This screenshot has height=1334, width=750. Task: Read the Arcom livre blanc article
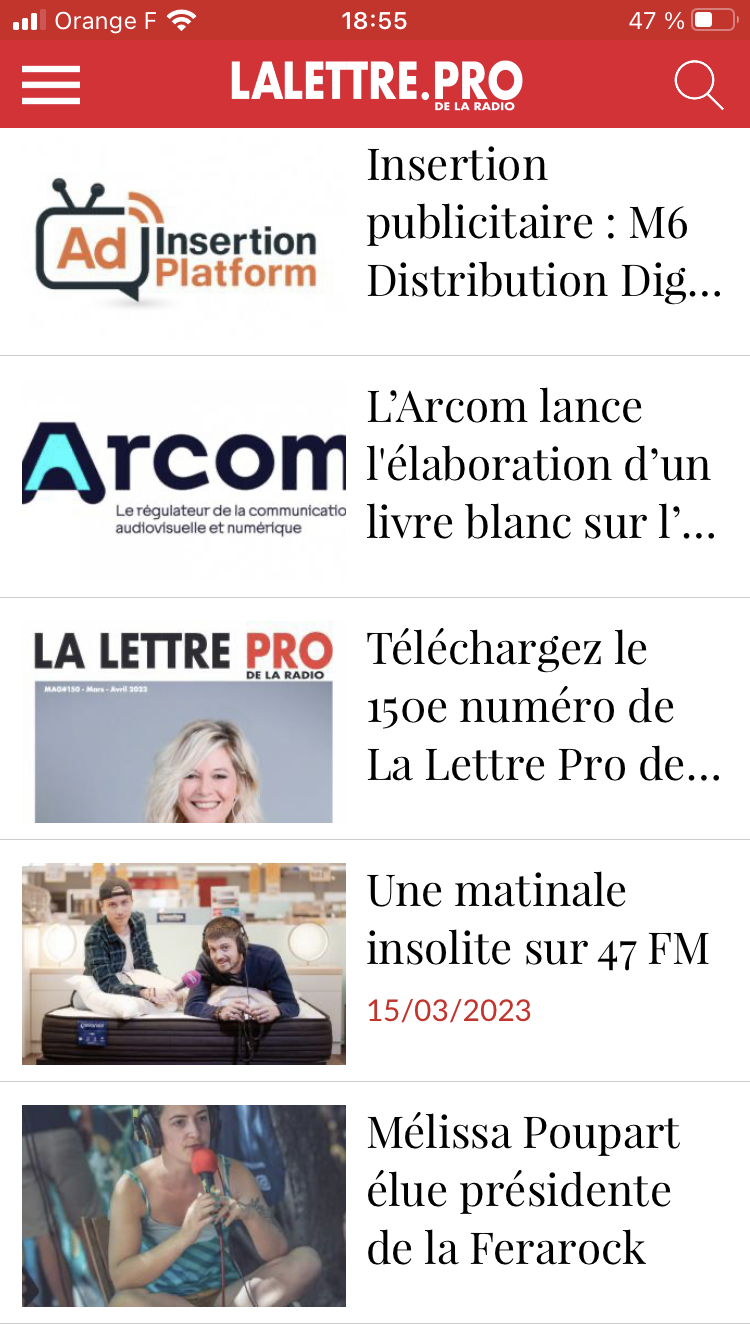pos(541,465)
